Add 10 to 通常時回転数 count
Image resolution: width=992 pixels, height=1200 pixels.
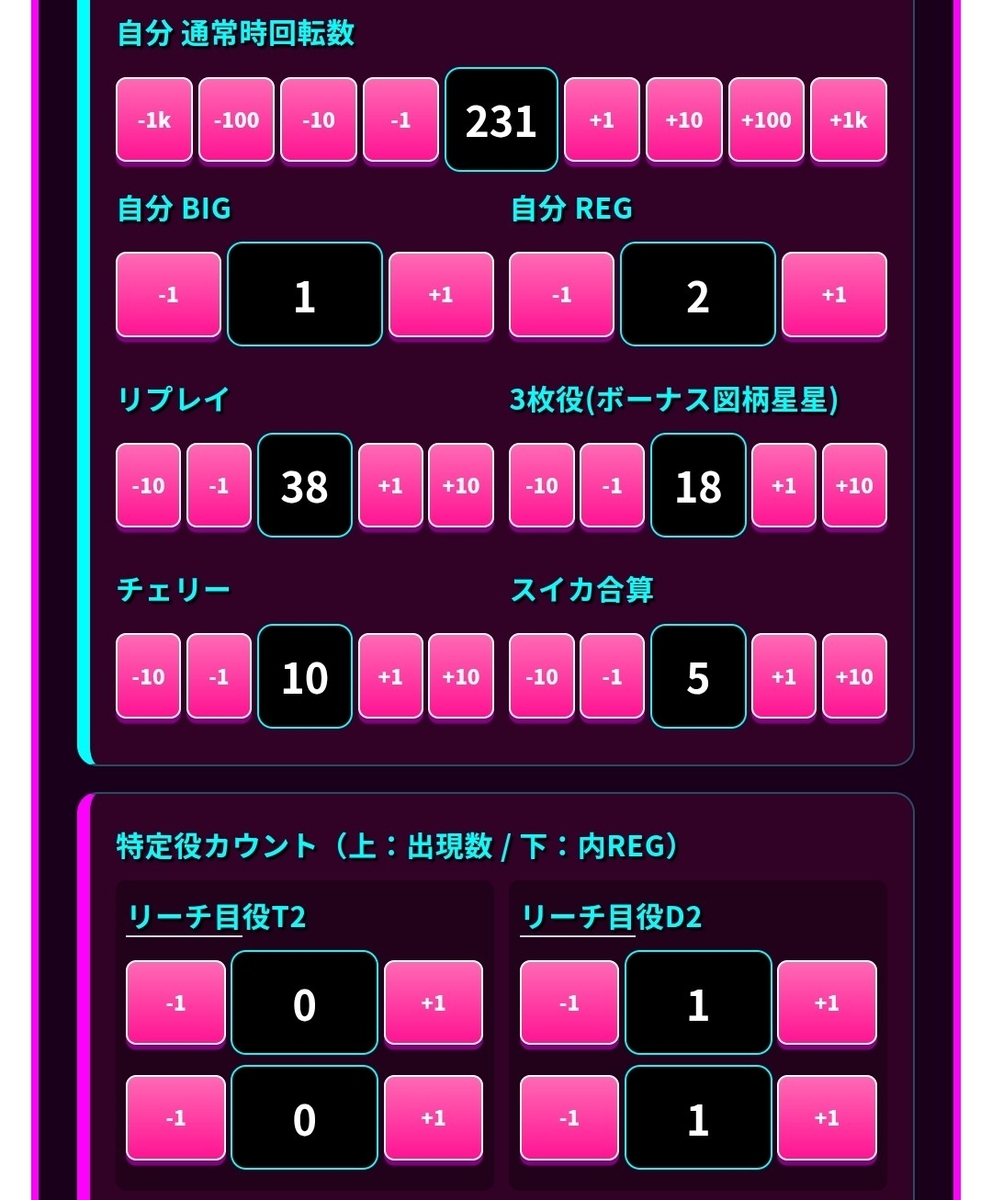[684, 120]
